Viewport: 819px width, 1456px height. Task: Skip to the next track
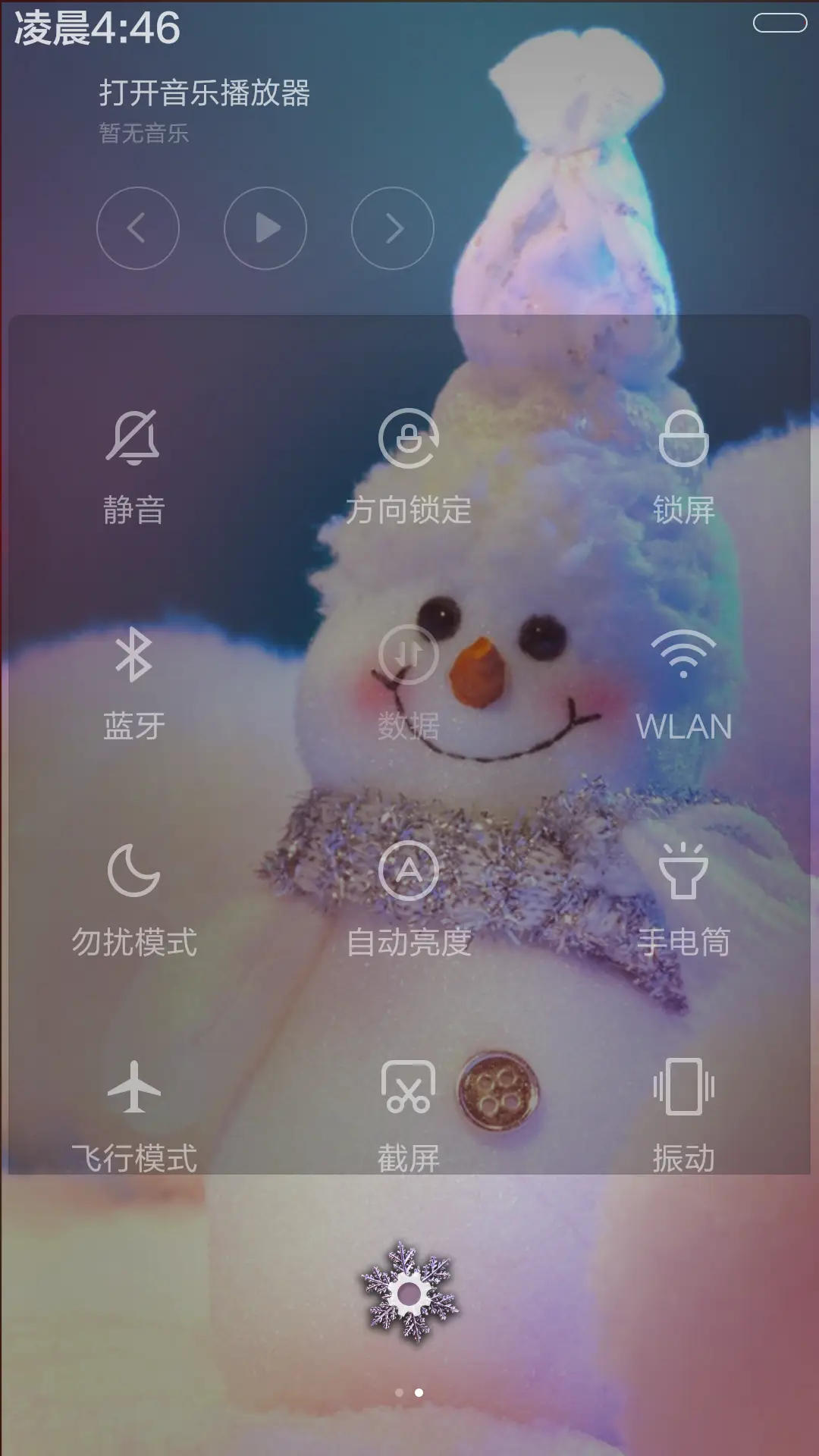coord(393,227)
